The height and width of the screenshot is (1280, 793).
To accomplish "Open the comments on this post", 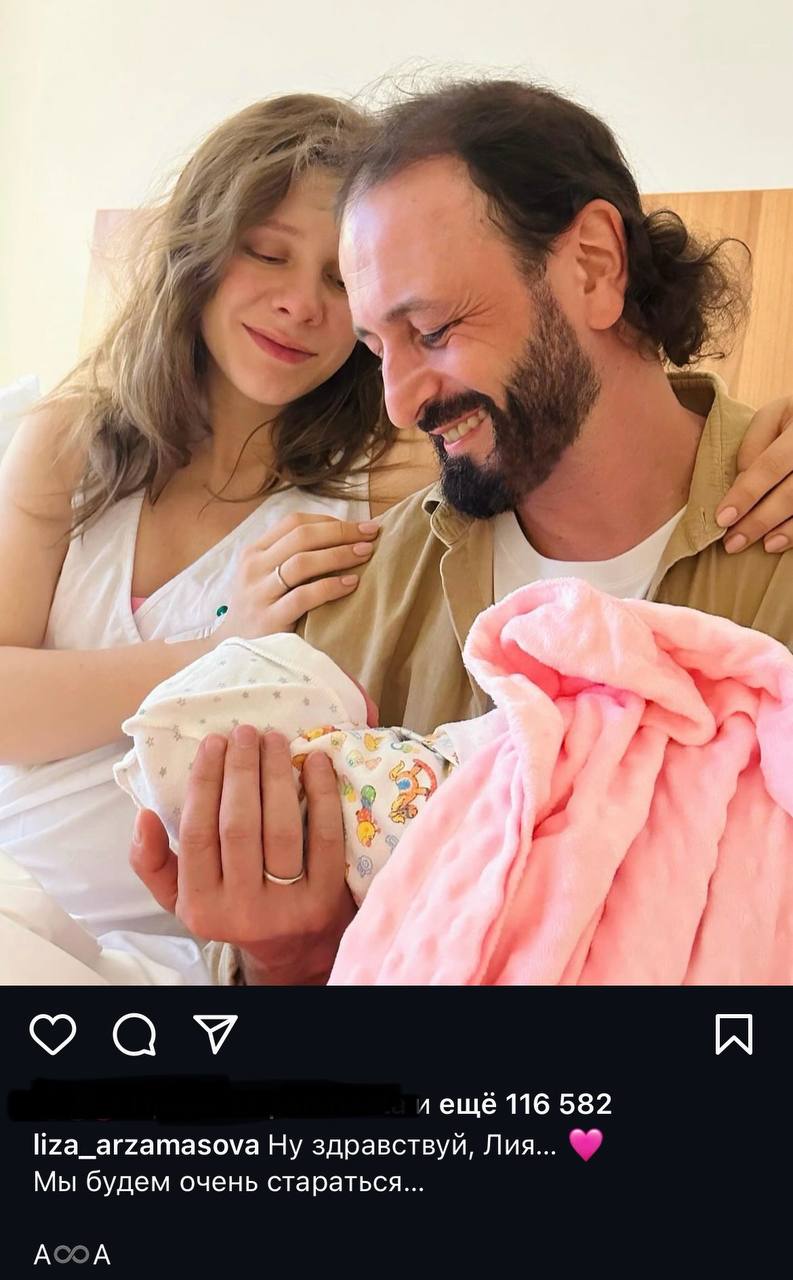I will point(134,1035).
